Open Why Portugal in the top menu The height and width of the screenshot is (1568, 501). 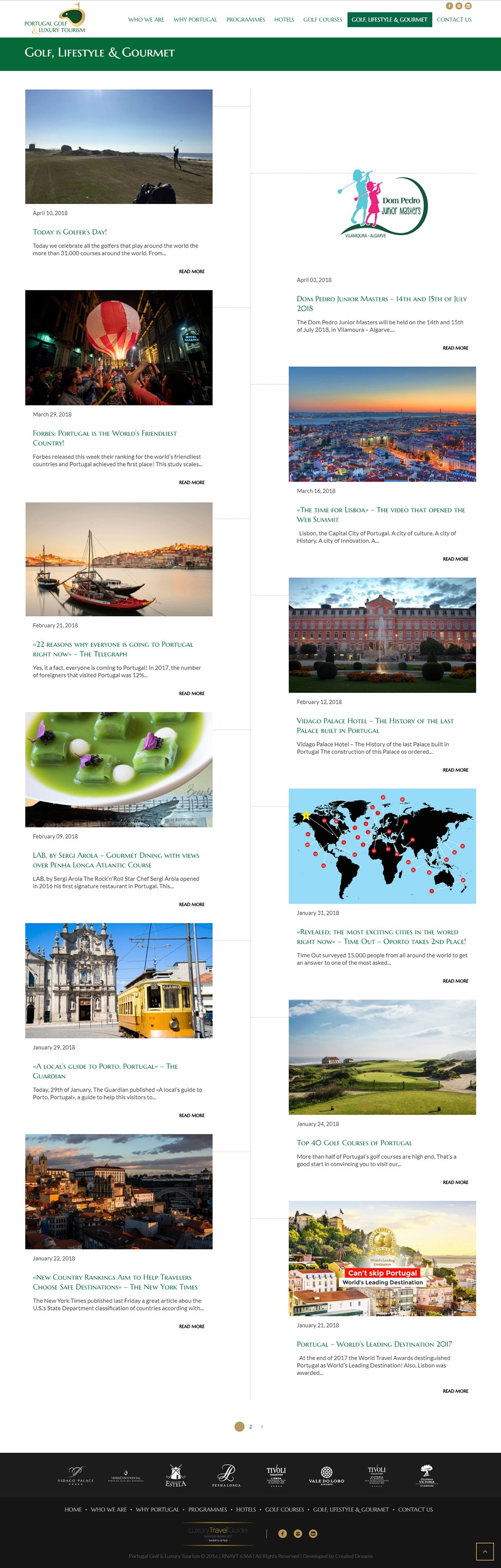[195, 19]
